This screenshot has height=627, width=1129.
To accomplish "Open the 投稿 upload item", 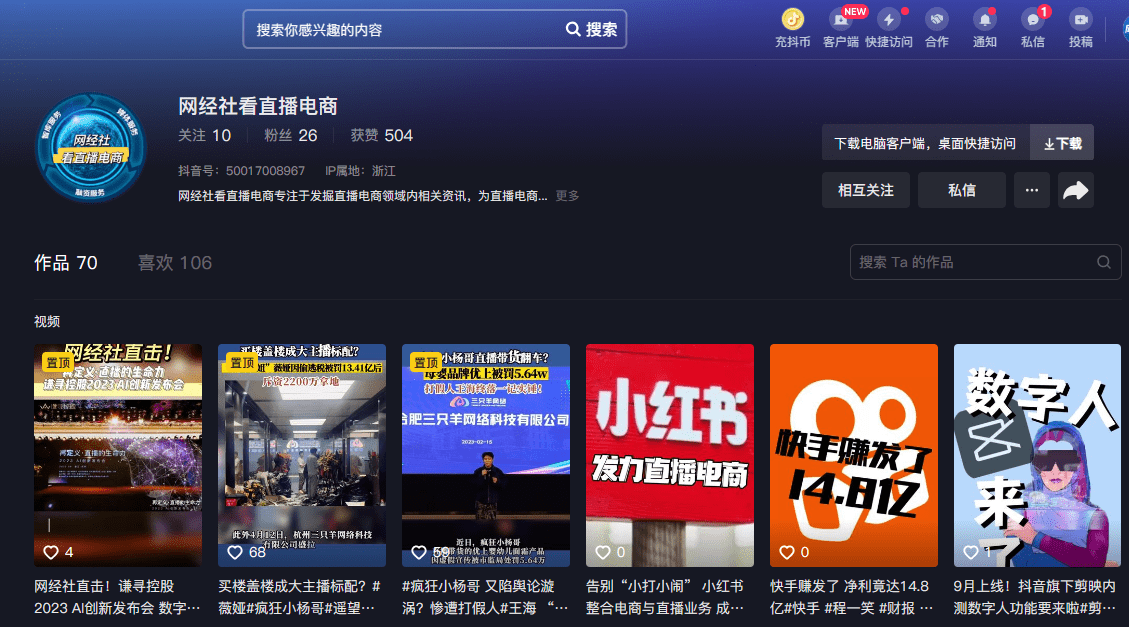I will tap(1080, 28).
